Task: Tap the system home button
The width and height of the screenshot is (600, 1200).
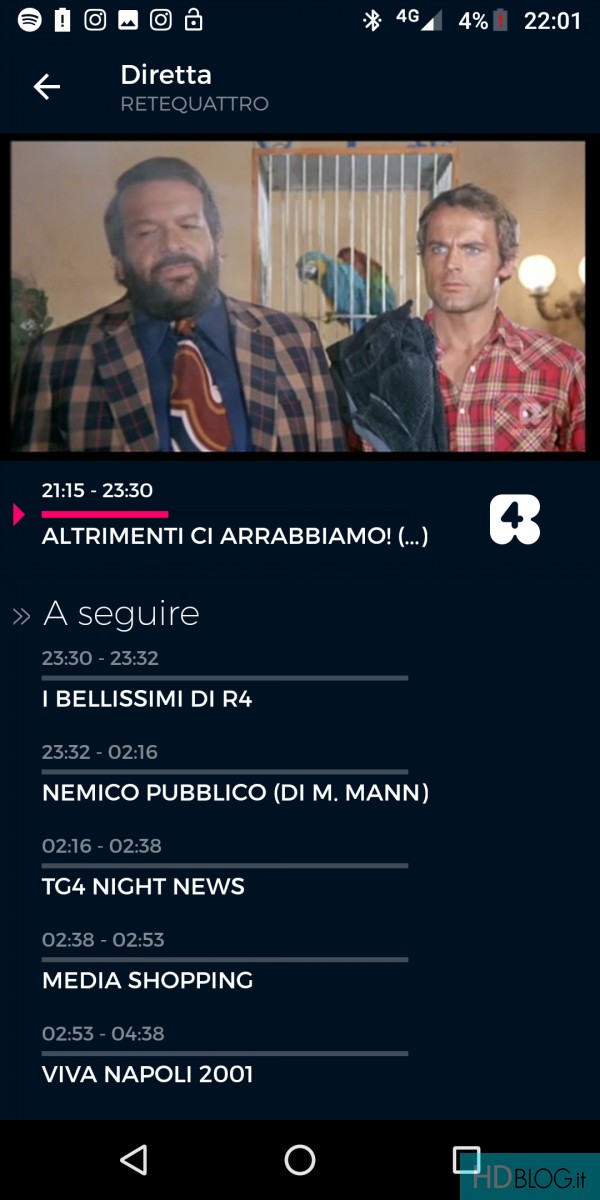Action: 300,1159
